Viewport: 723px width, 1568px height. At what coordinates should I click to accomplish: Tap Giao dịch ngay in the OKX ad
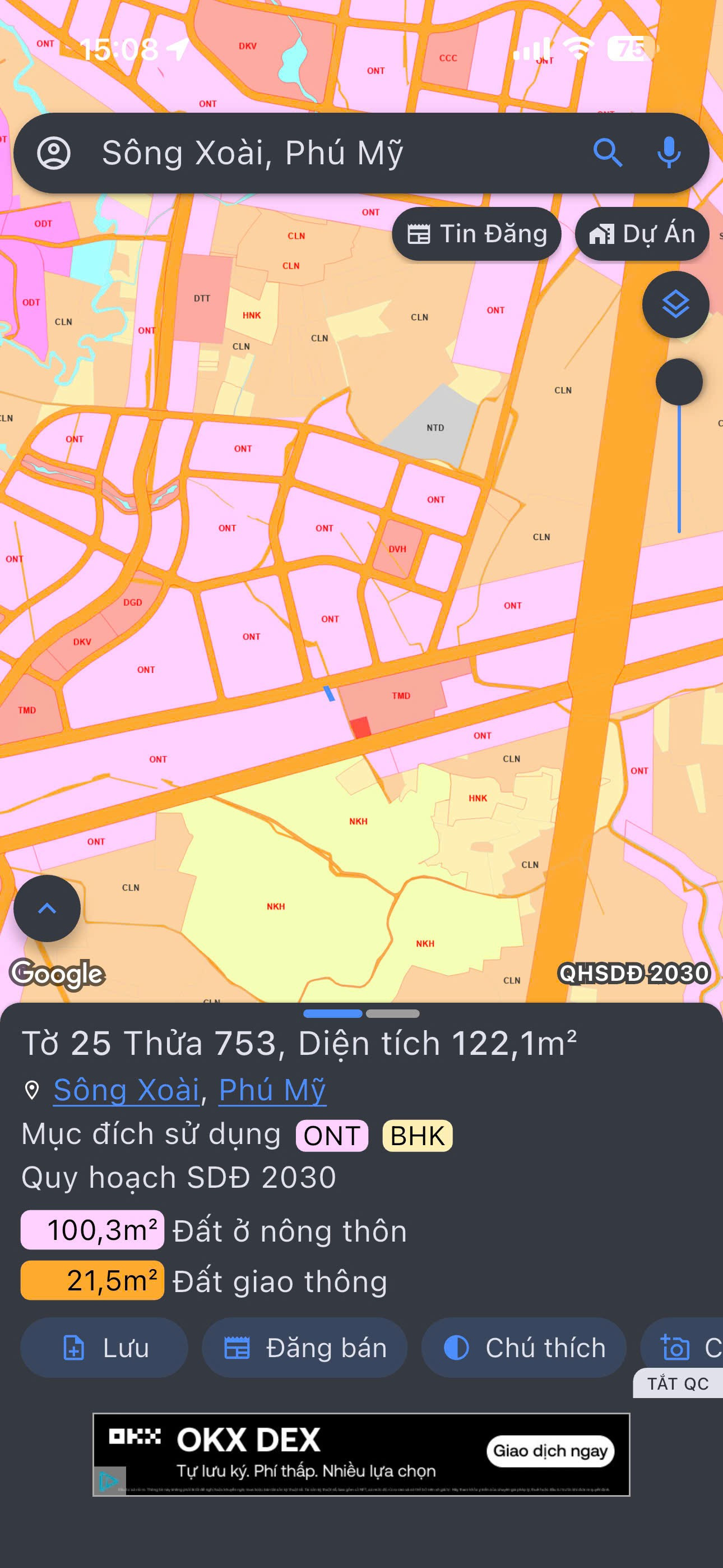point(550,1451)
